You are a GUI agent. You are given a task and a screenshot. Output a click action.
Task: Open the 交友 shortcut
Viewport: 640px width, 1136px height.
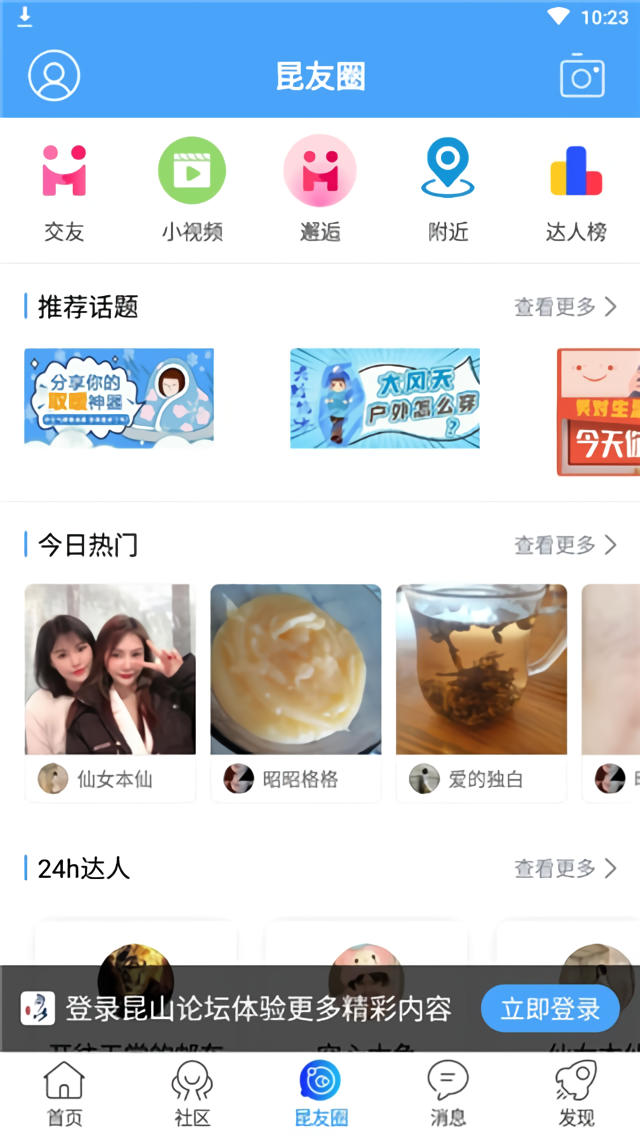pos(64,190)
